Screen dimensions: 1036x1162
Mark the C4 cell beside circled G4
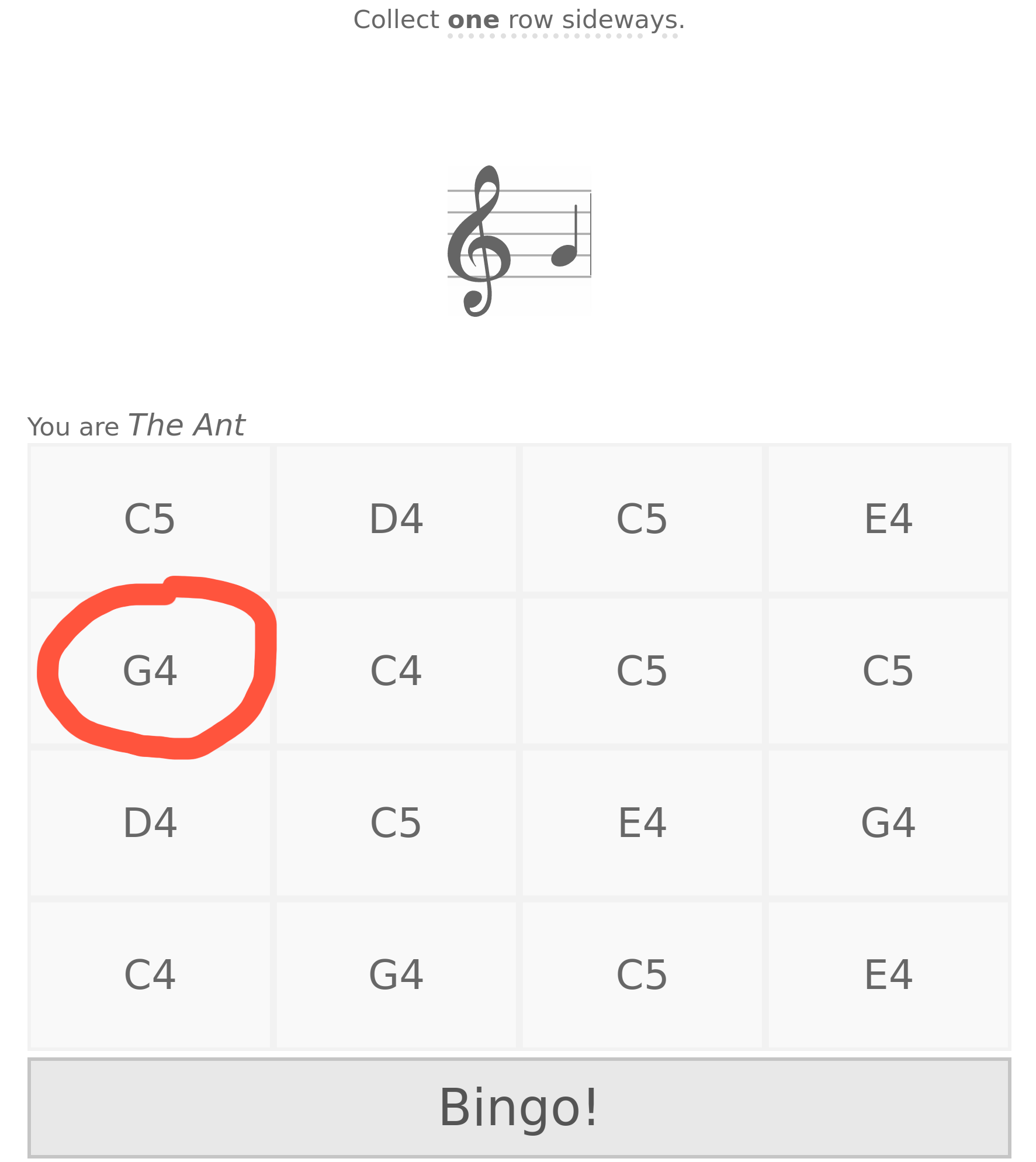(396, 670)
